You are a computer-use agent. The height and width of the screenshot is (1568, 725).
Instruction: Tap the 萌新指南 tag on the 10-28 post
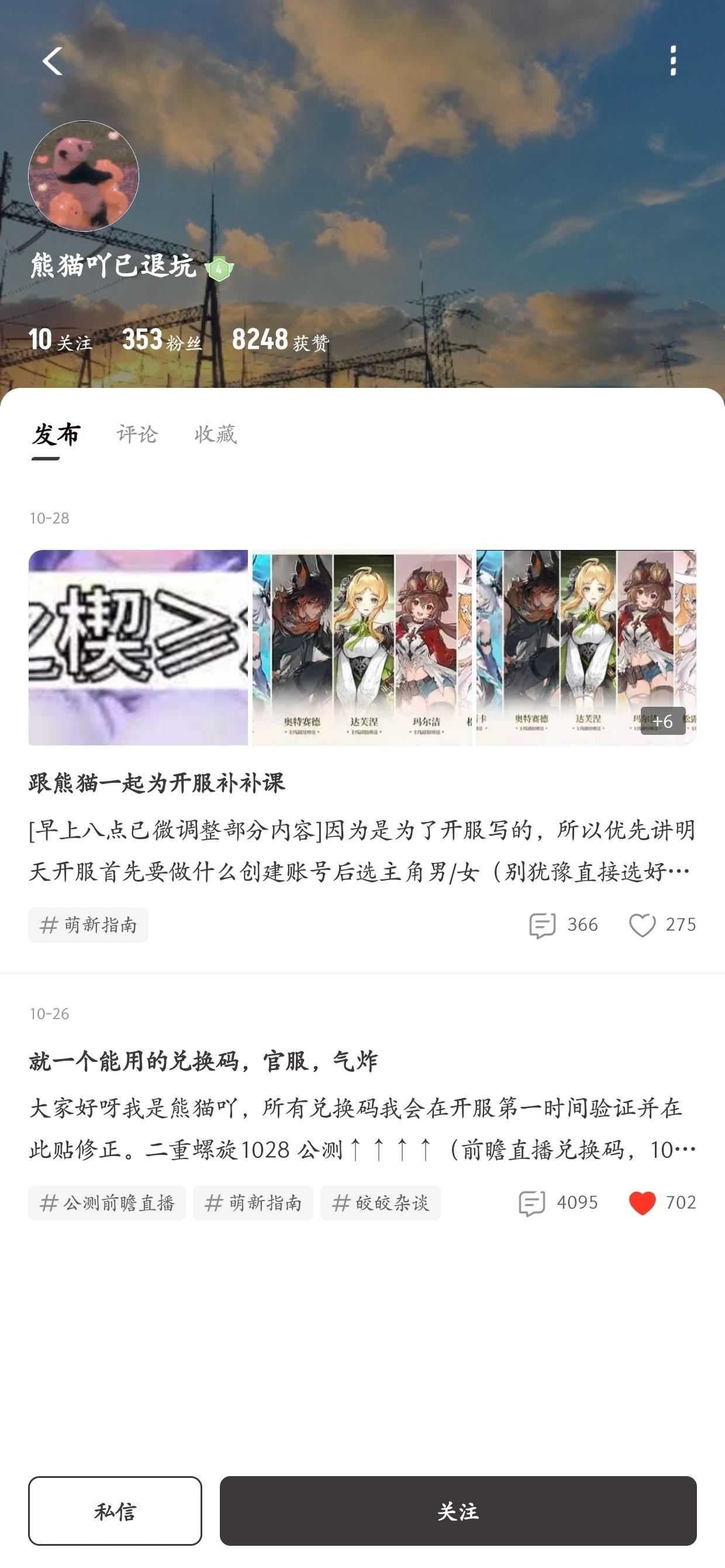[x=88, y=924]
